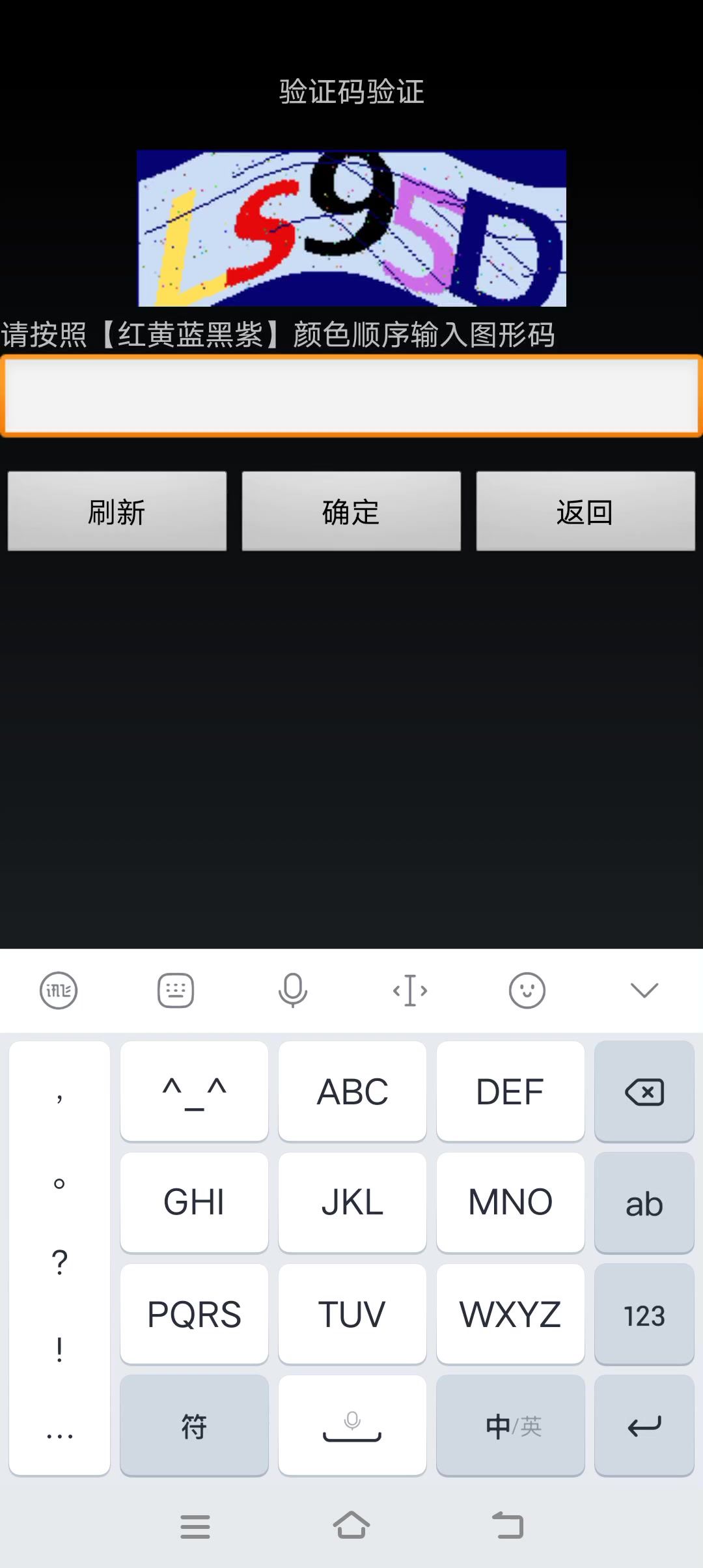
Task: Confirm with the 确定 button
Action: click(351, 511)
